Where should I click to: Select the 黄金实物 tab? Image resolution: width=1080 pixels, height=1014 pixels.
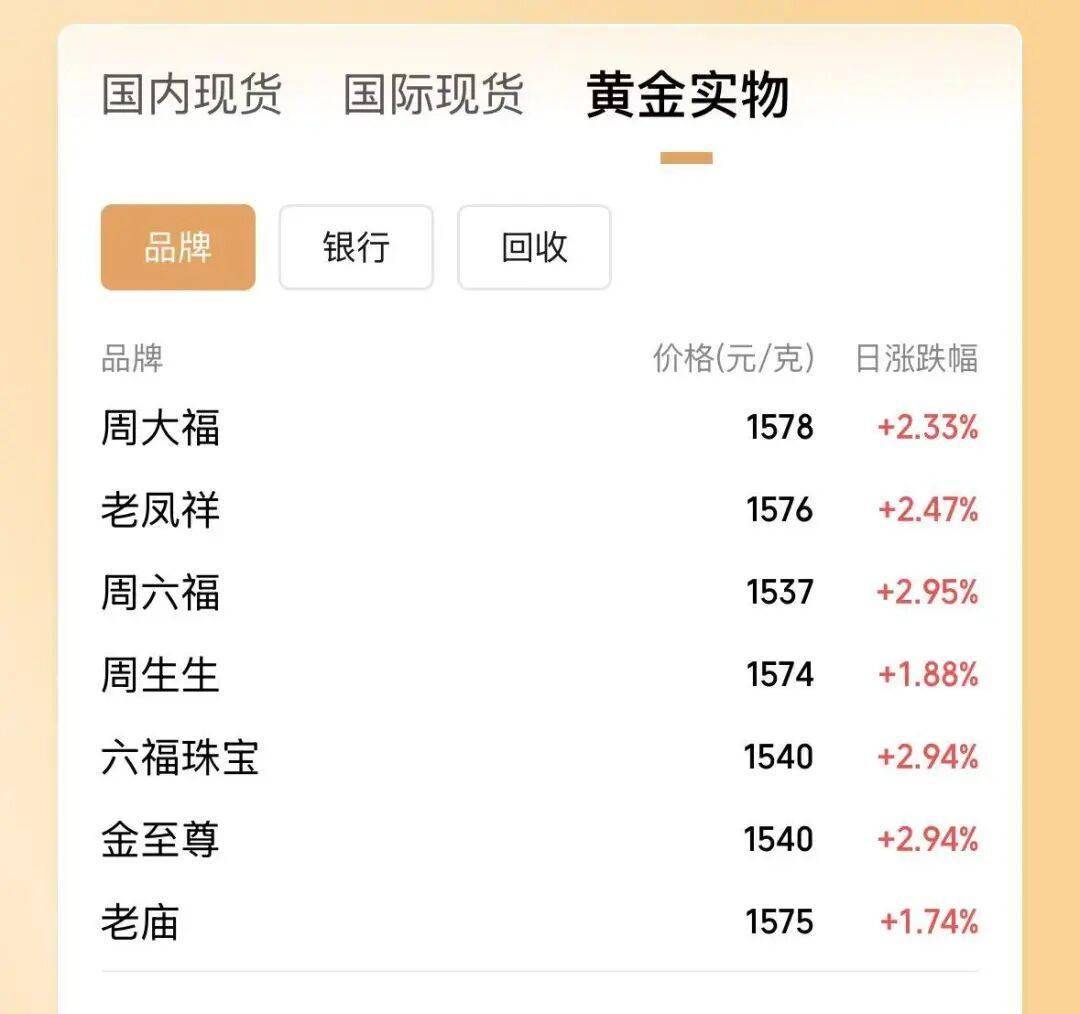(x=687, y=94)
